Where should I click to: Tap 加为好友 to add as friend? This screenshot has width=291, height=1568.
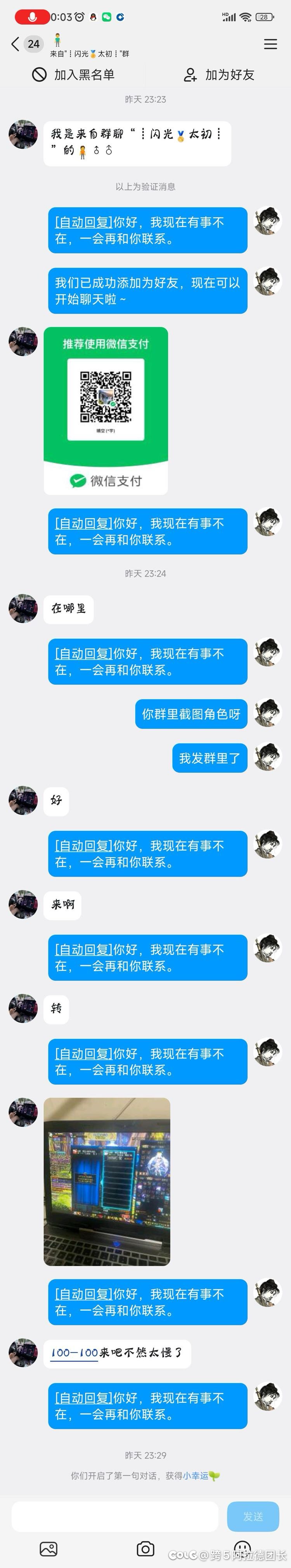218,75
